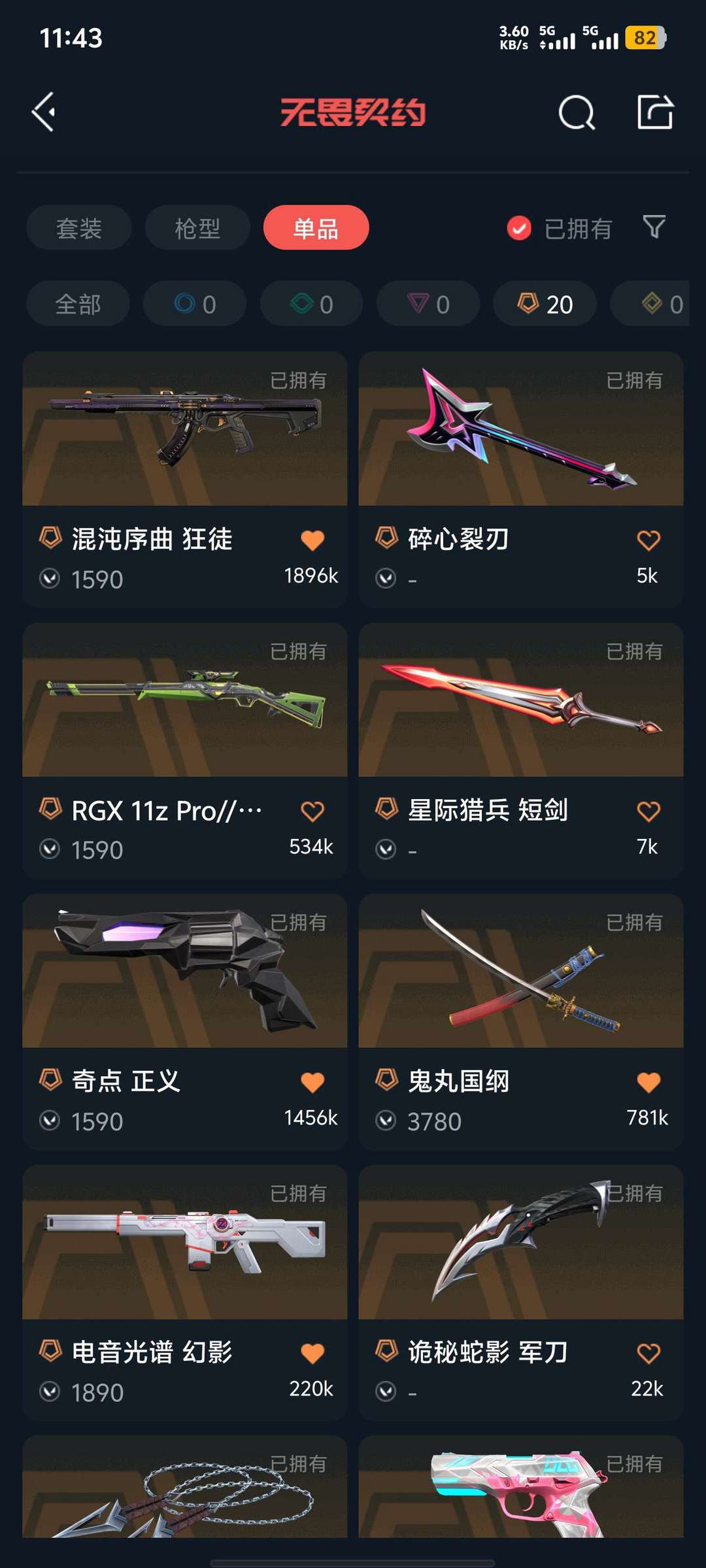Go back using the top-left arrow
Image resolution: width=706 pixels, height=1568 pixels.
pyautogui.click(x=44, y=112)
